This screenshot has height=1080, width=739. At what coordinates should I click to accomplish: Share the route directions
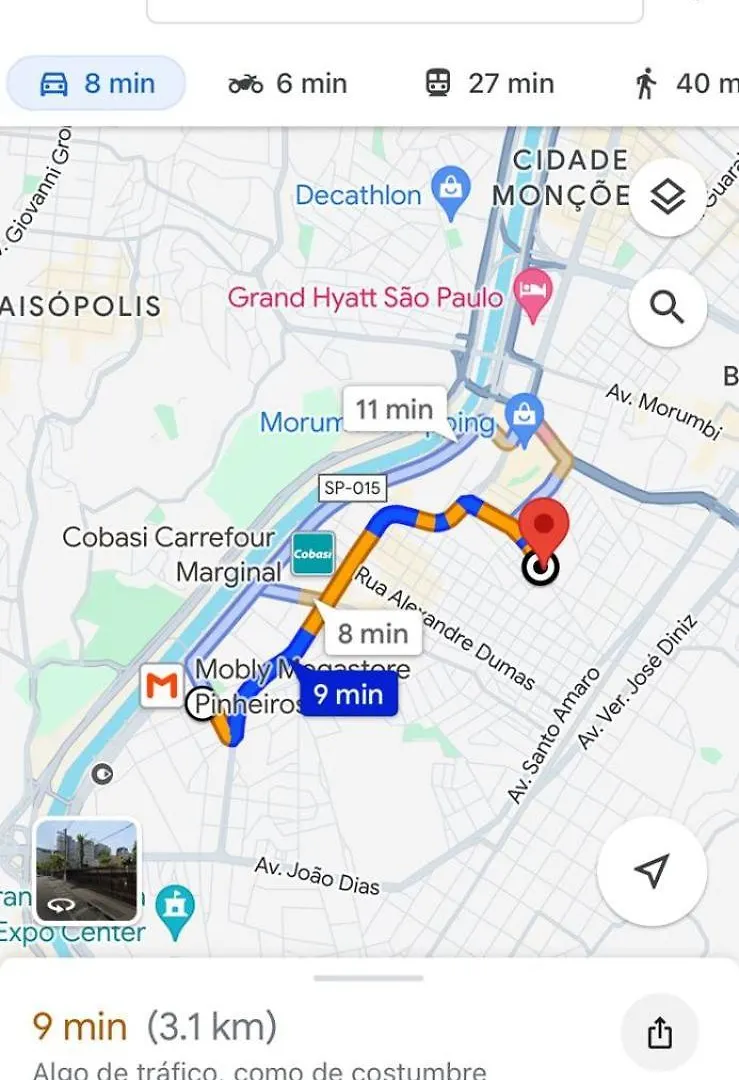(x=660, y=1032)
